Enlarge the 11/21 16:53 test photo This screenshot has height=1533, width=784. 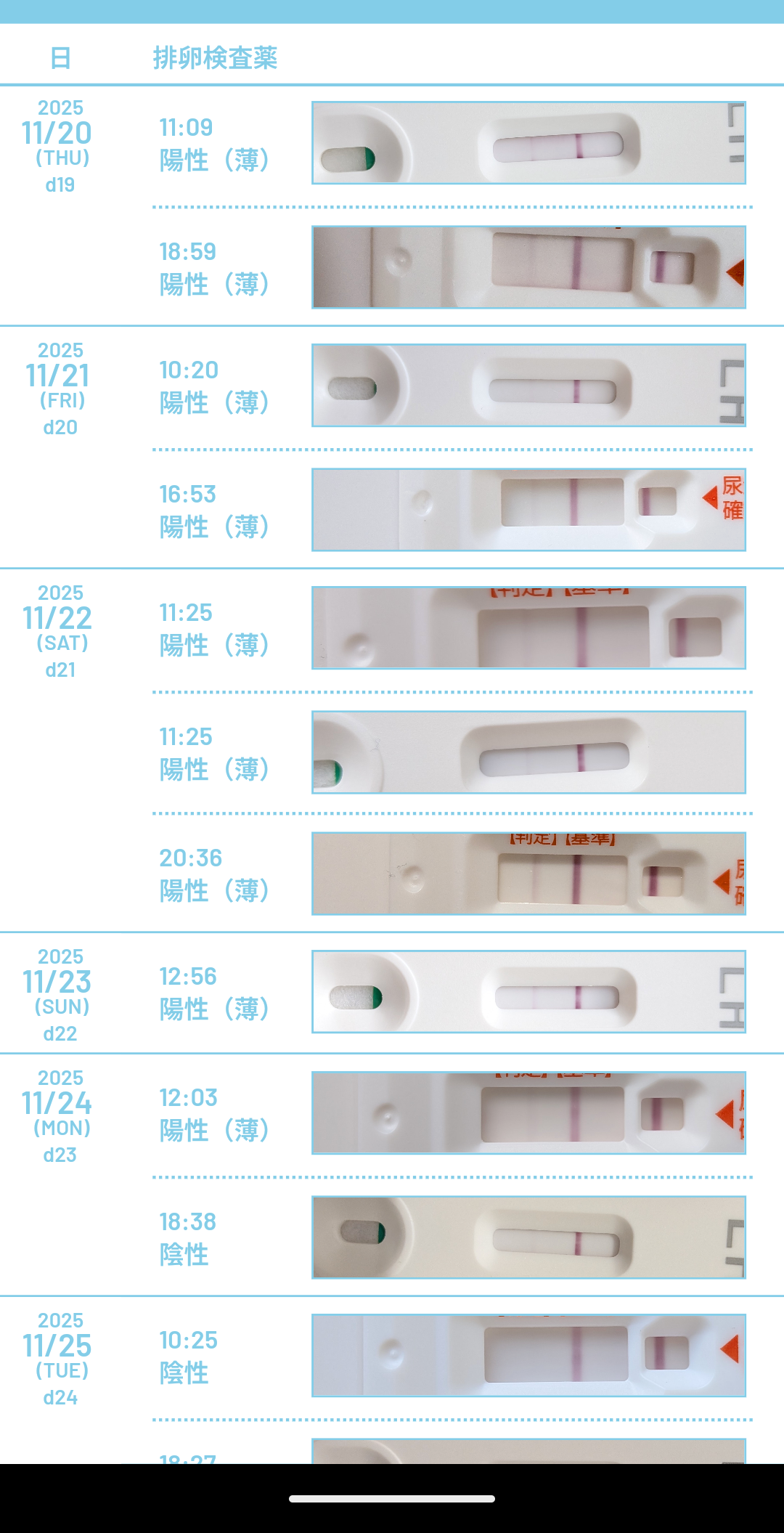(x=528, y=510)
